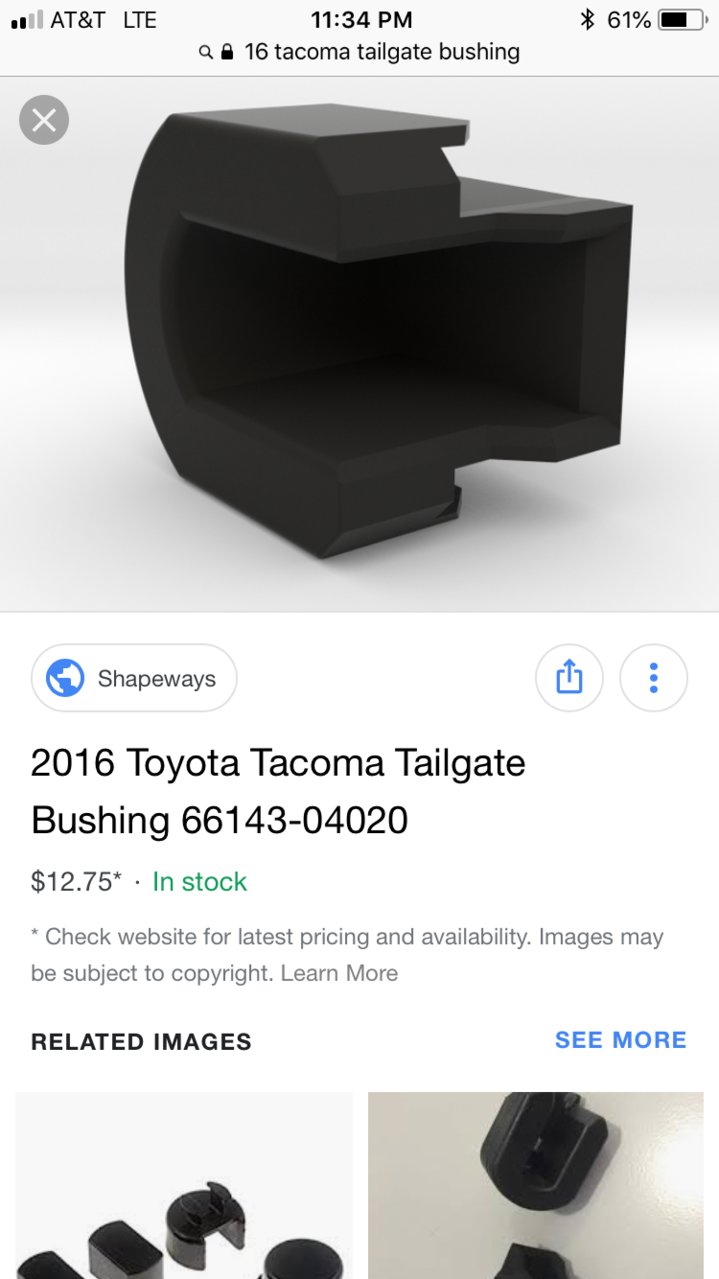The image size is (719, 1279).
Task: See more related images
Action: click(620, 1040)
